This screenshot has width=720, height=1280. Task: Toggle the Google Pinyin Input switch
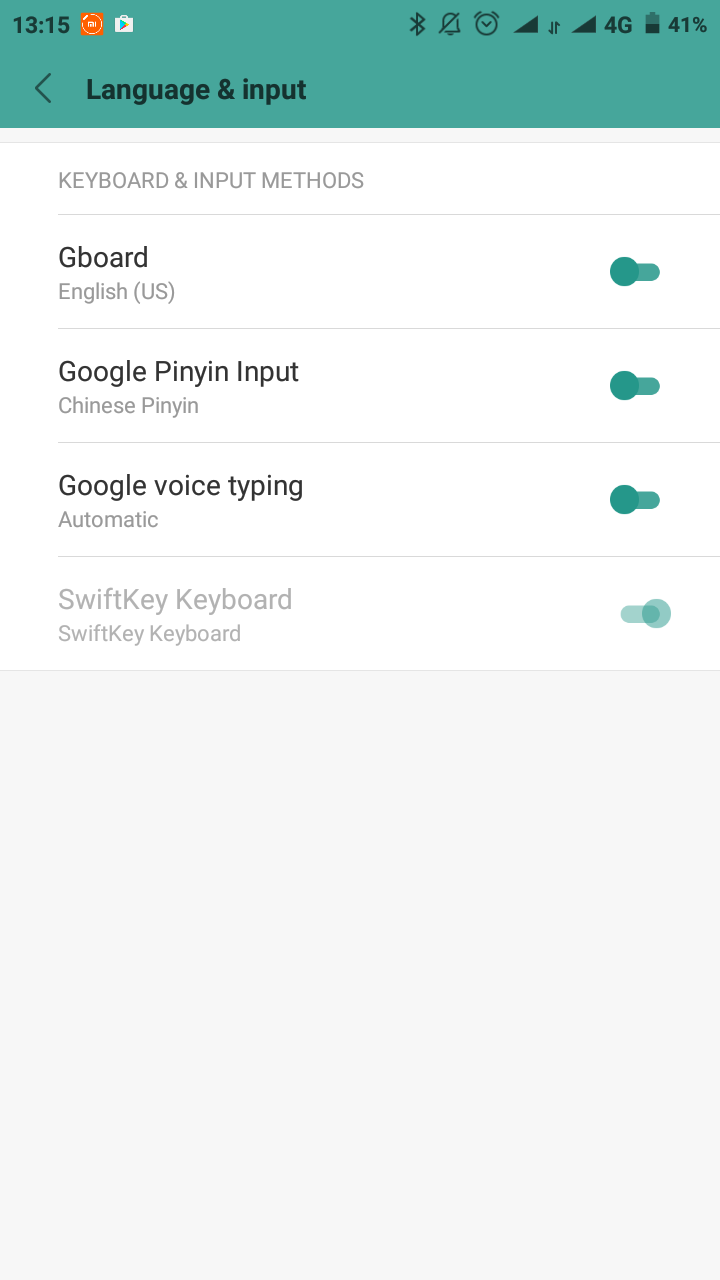(x=635, y=386)
